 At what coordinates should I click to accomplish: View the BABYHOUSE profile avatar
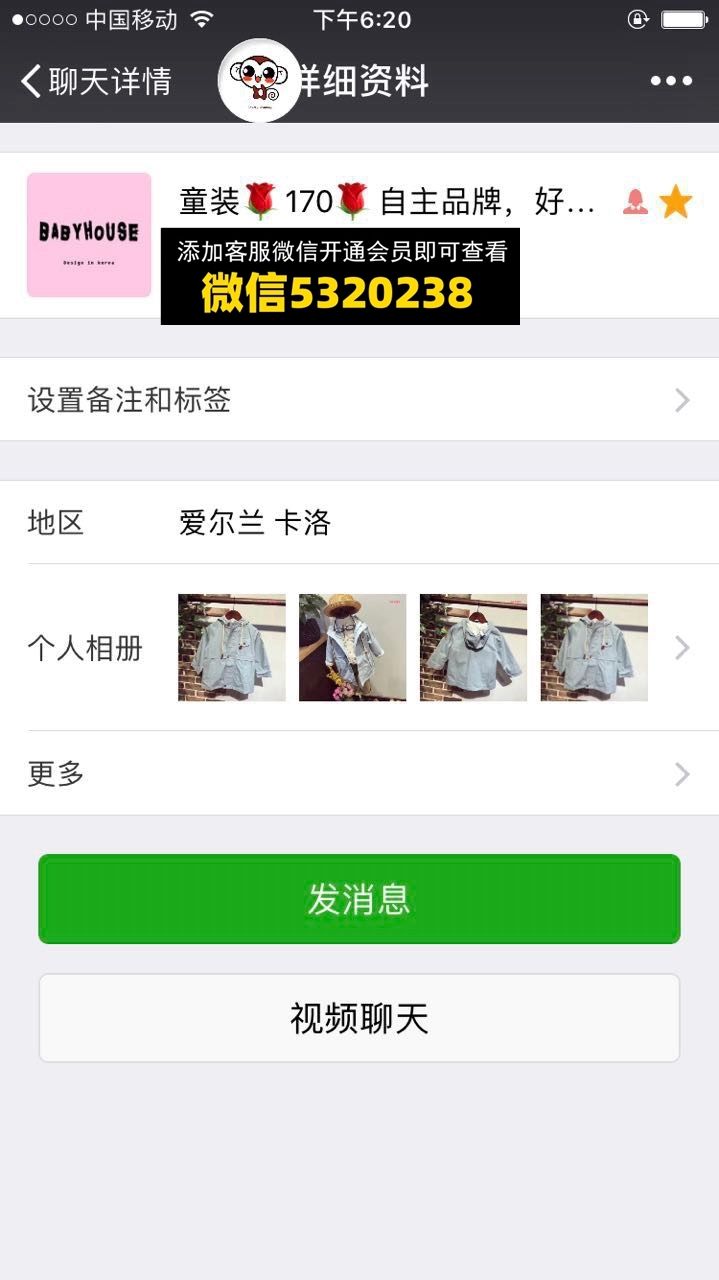coord(89,235)
